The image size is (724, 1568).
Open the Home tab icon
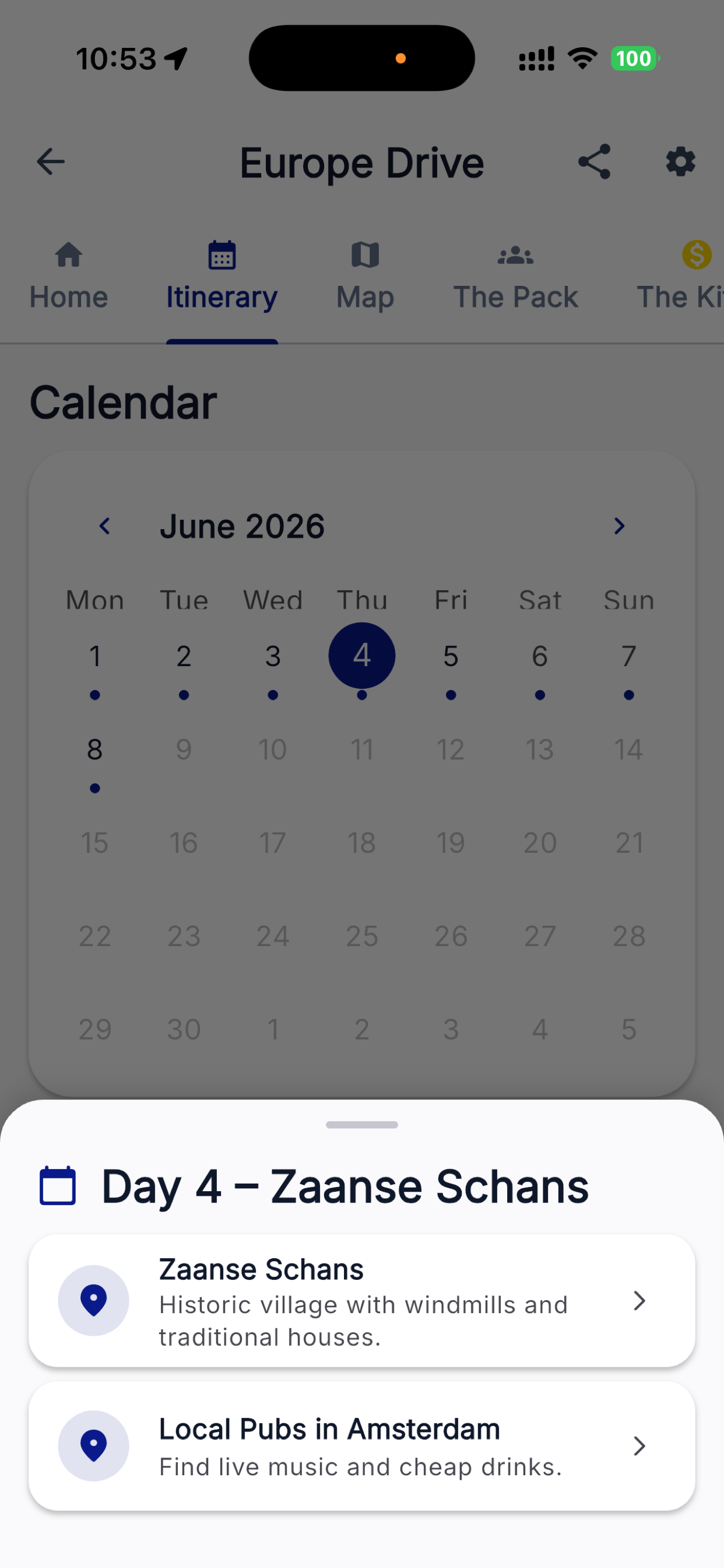(68, 256)
